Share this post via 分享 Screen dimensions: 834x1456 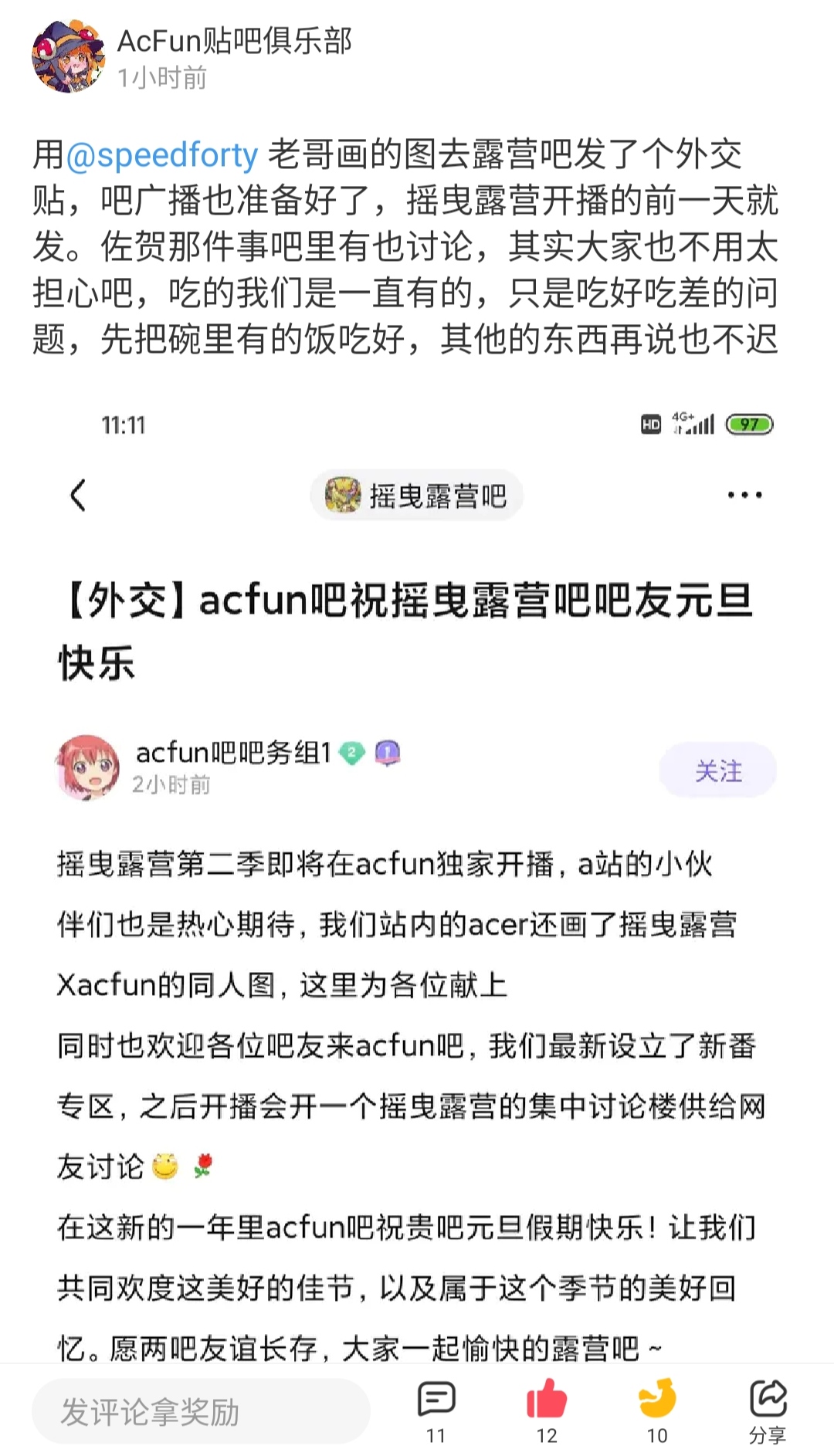768,1410
